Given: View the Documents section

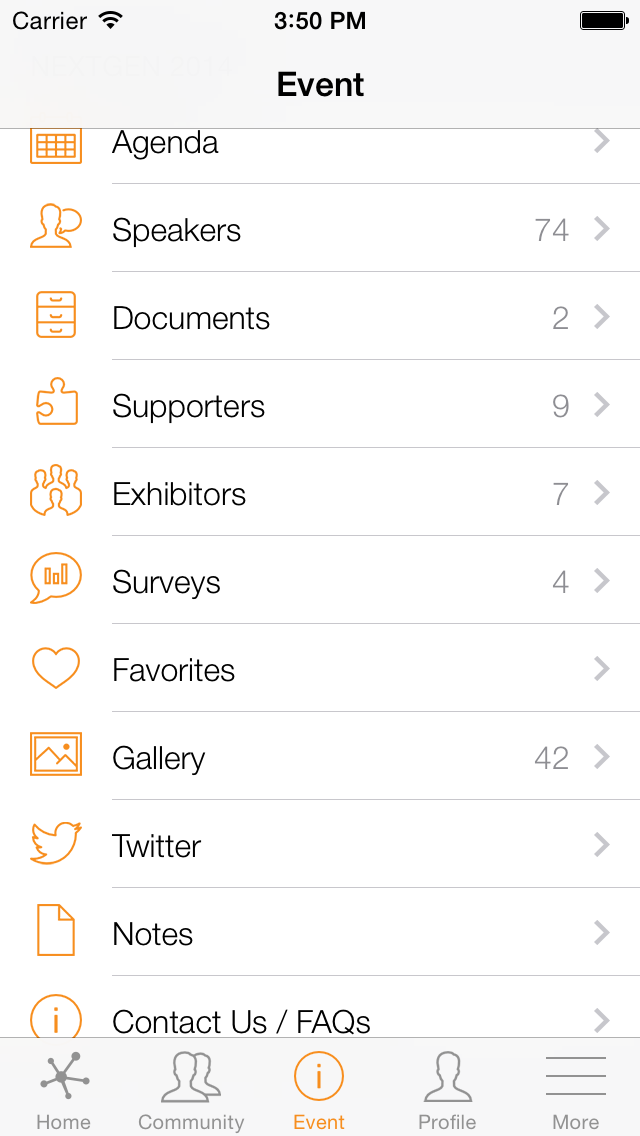Looking at the screenshot, I should click(x=320, y=316).
